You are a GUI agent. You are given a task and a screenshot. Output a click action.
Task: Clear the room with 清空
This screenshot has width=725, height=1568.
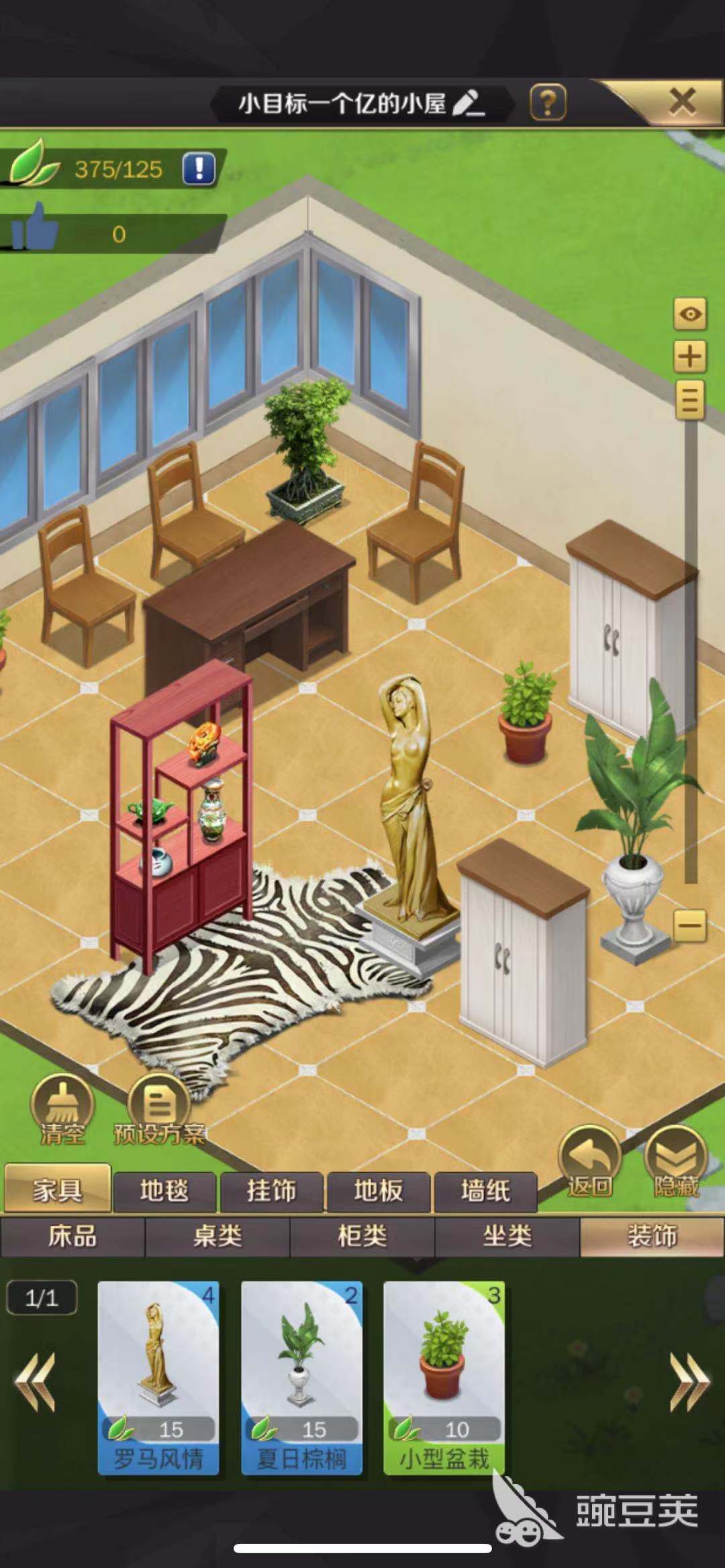coord(62,1110)
